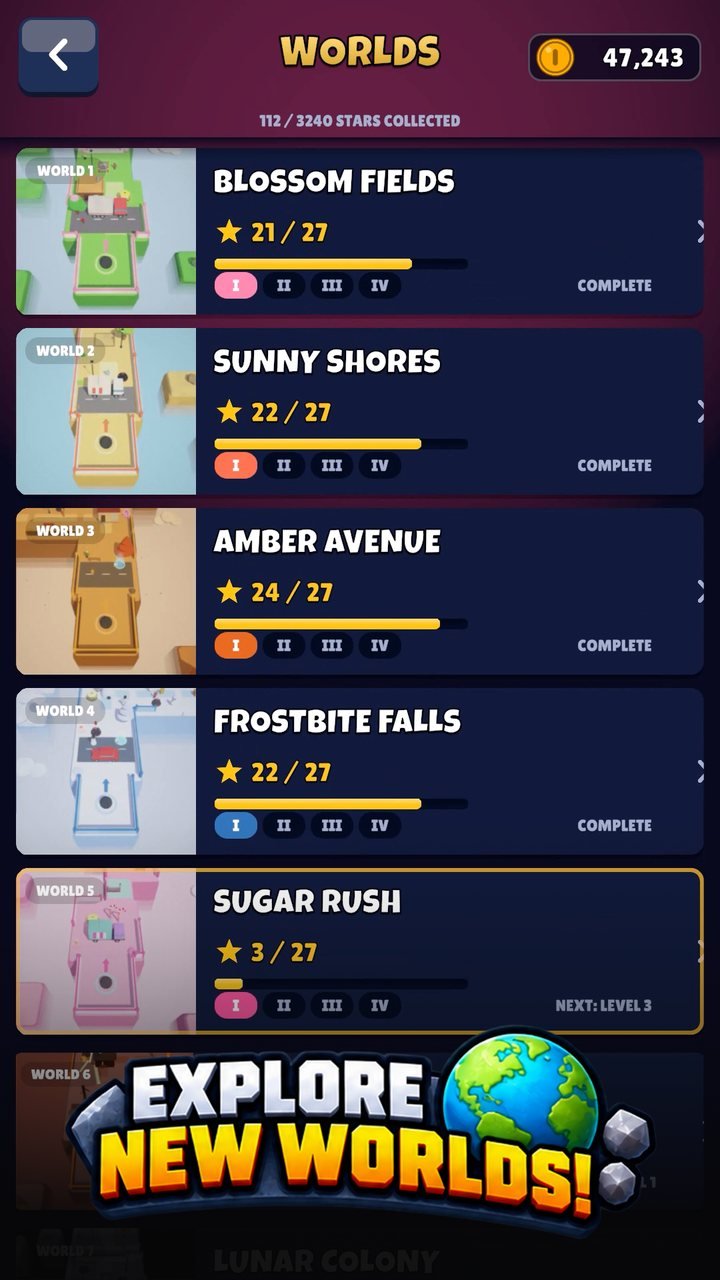
Task: Go back using the top-left arrow
Action: pos(58,55)
